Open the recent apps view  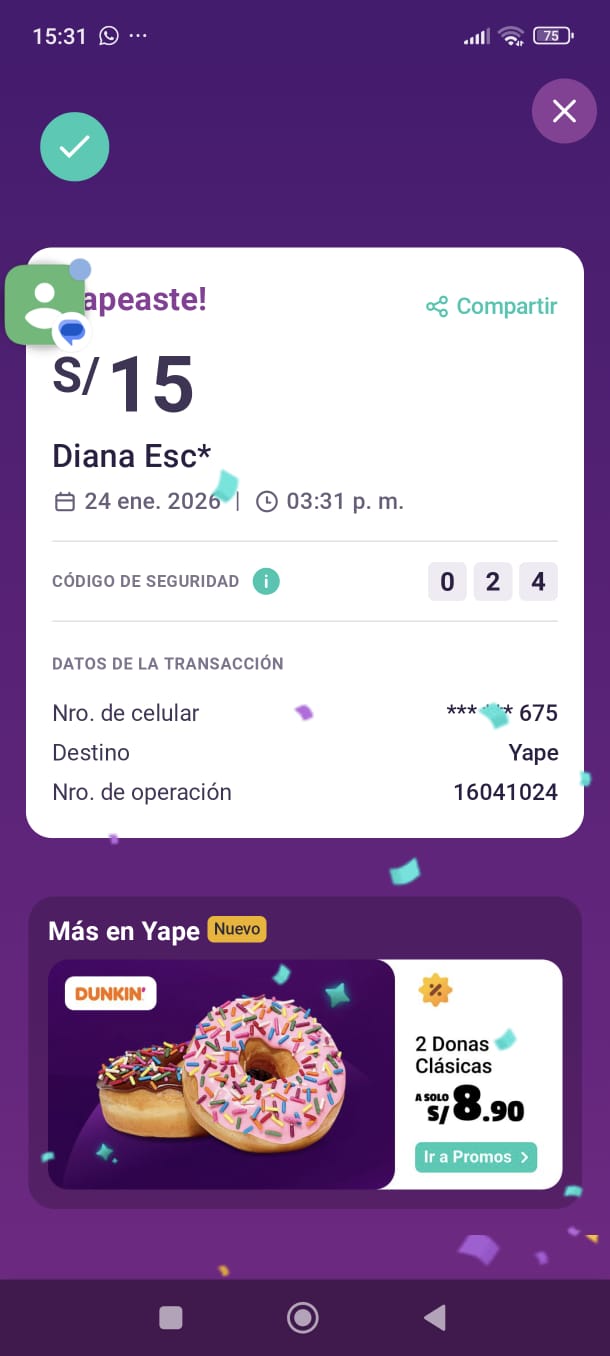[x=171, y=1318]
